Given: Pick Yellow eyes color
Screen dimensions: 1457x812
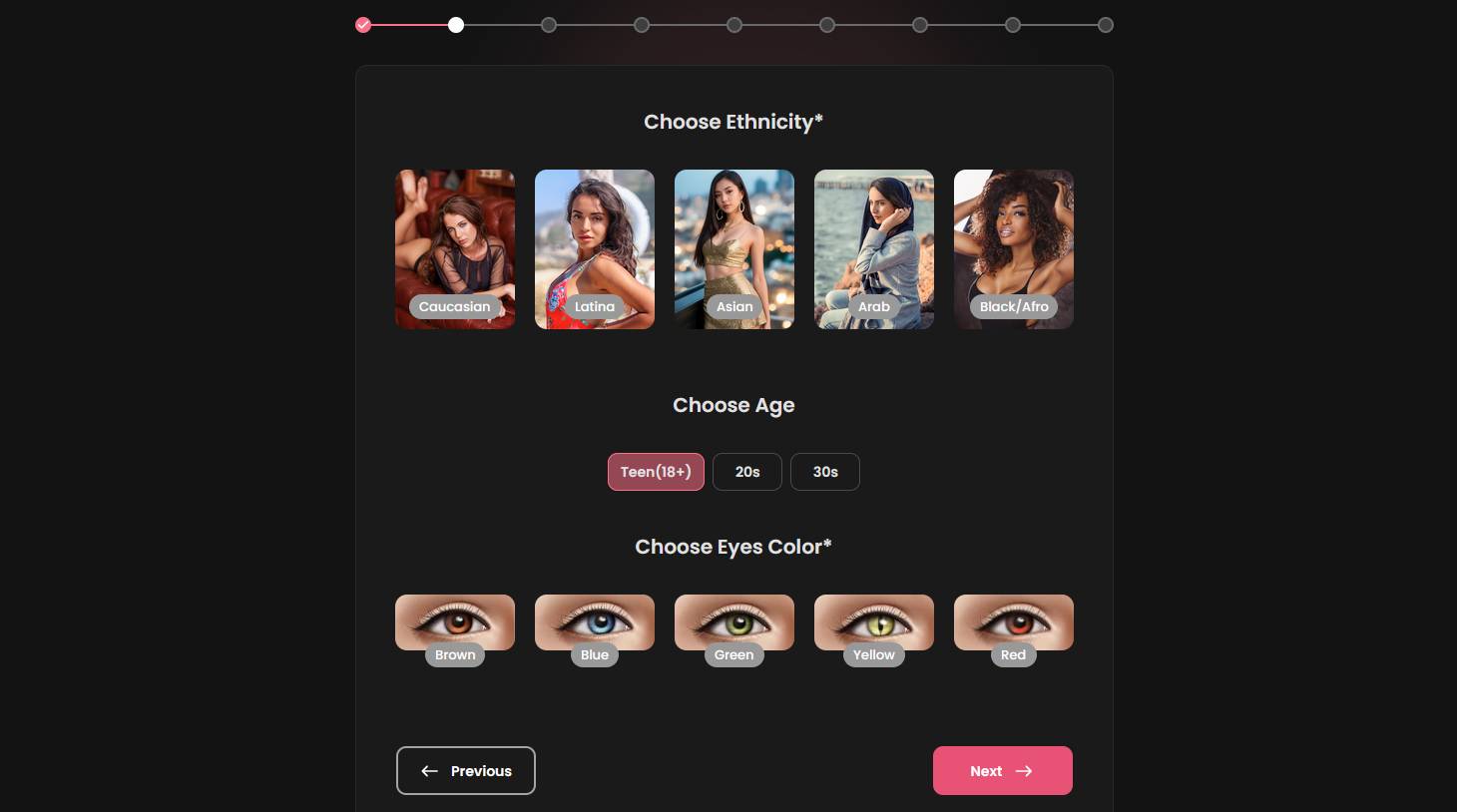Looking at the screenshot, I should coord(874,623).
